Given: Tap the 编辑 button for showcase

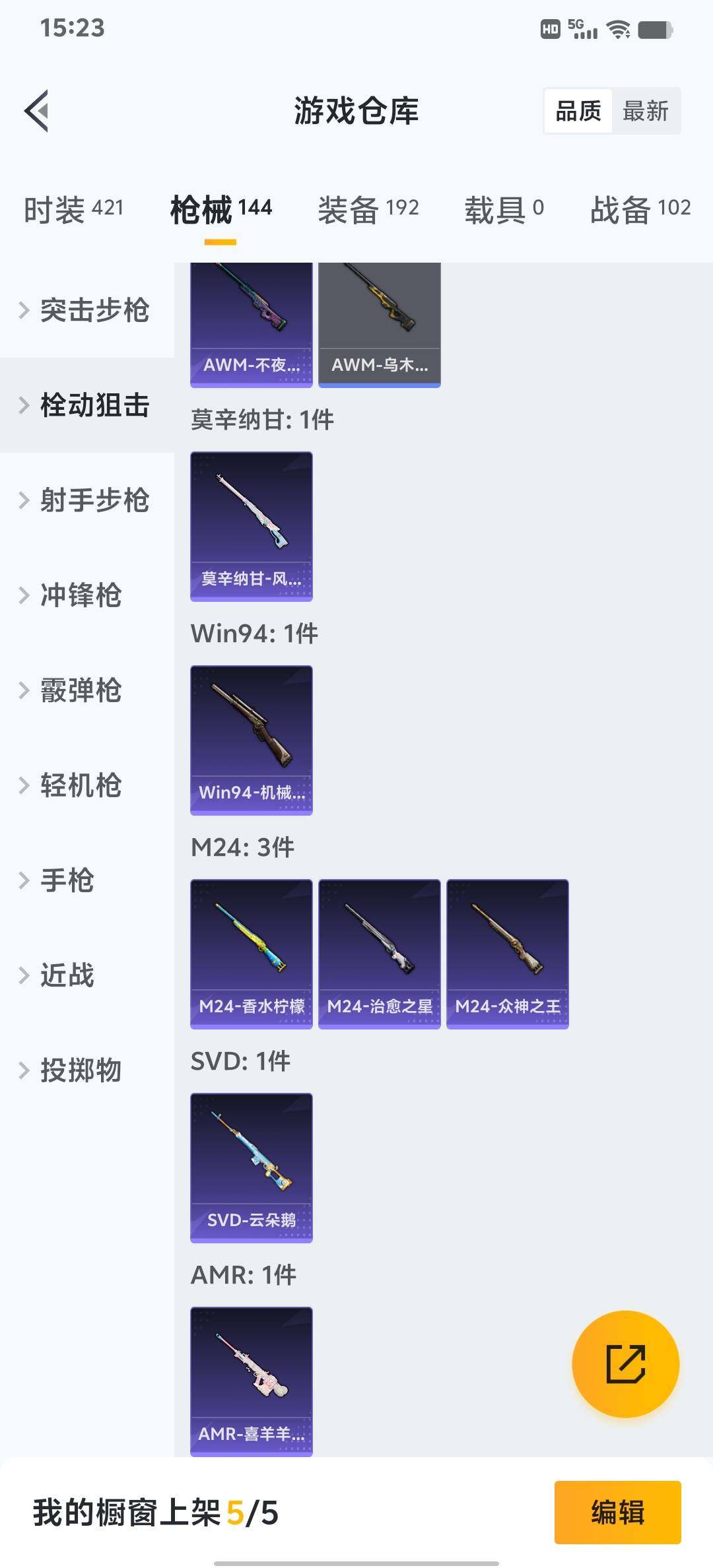Looking at the screenshot, I should pyautogui.click(x=617, y=1512).
